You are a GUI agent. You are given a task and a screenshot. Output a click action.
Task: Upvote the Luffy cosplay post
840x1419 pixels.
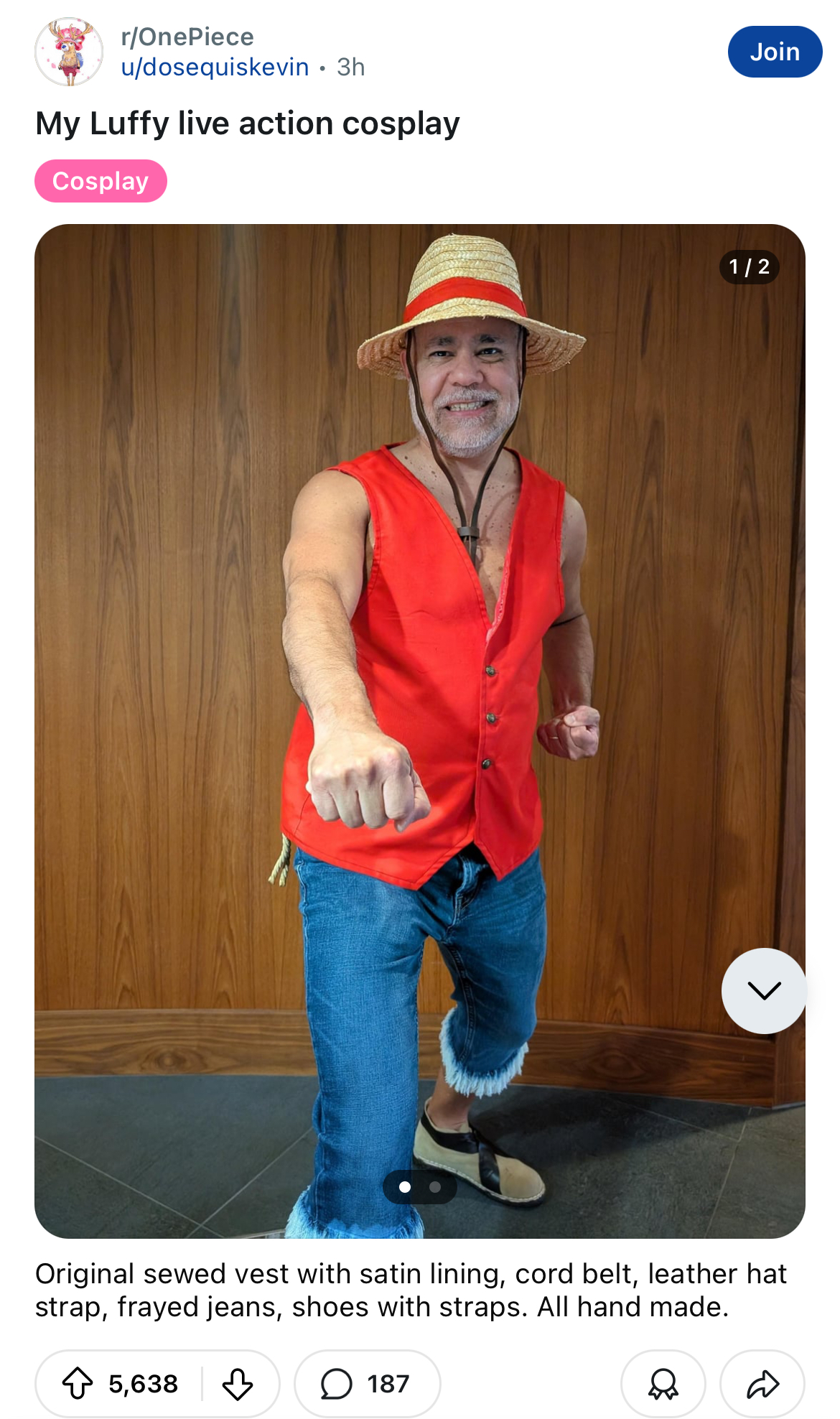(78, 1384)
